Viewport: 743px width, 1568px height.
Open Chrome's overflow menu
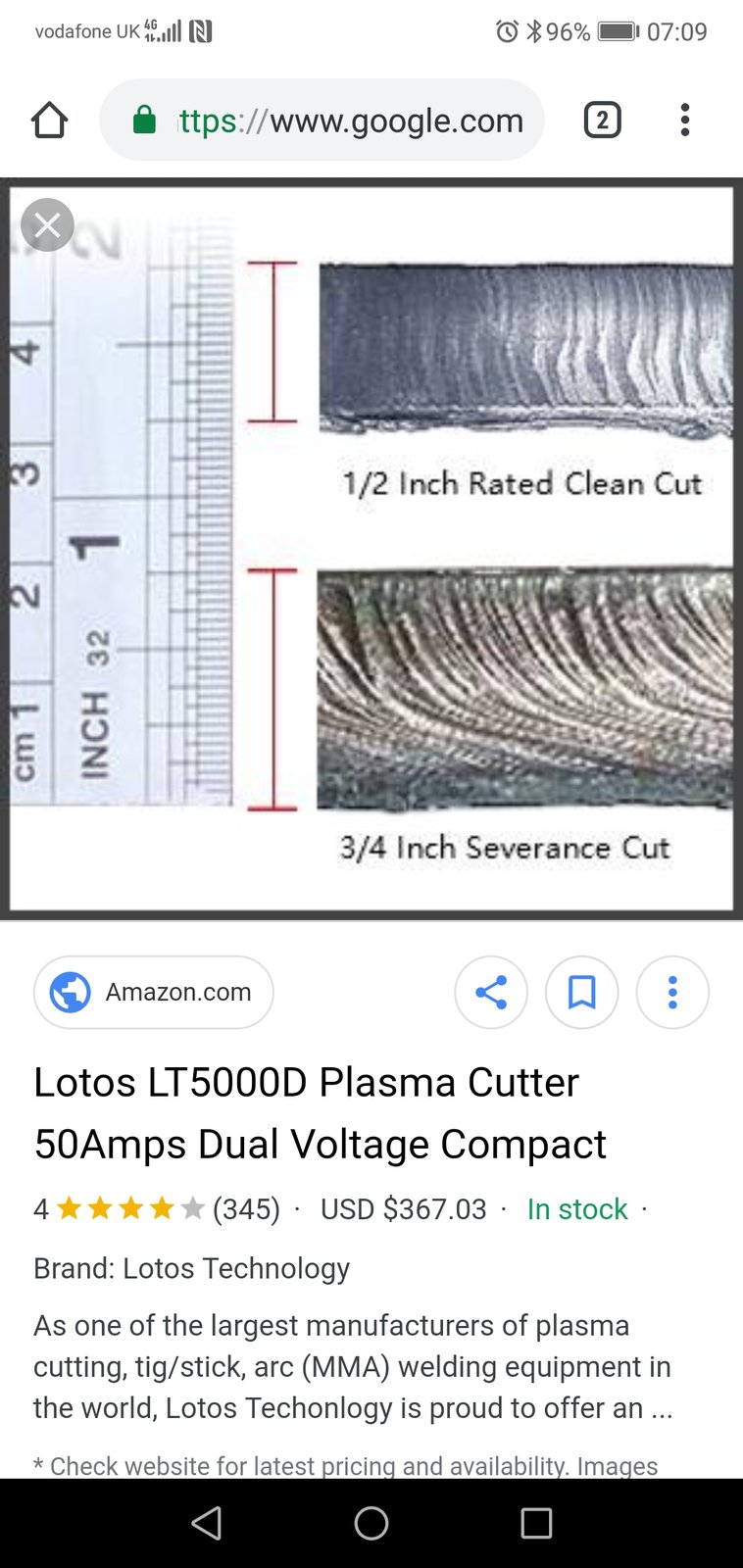pyautogui.click(x=685, y=121)
